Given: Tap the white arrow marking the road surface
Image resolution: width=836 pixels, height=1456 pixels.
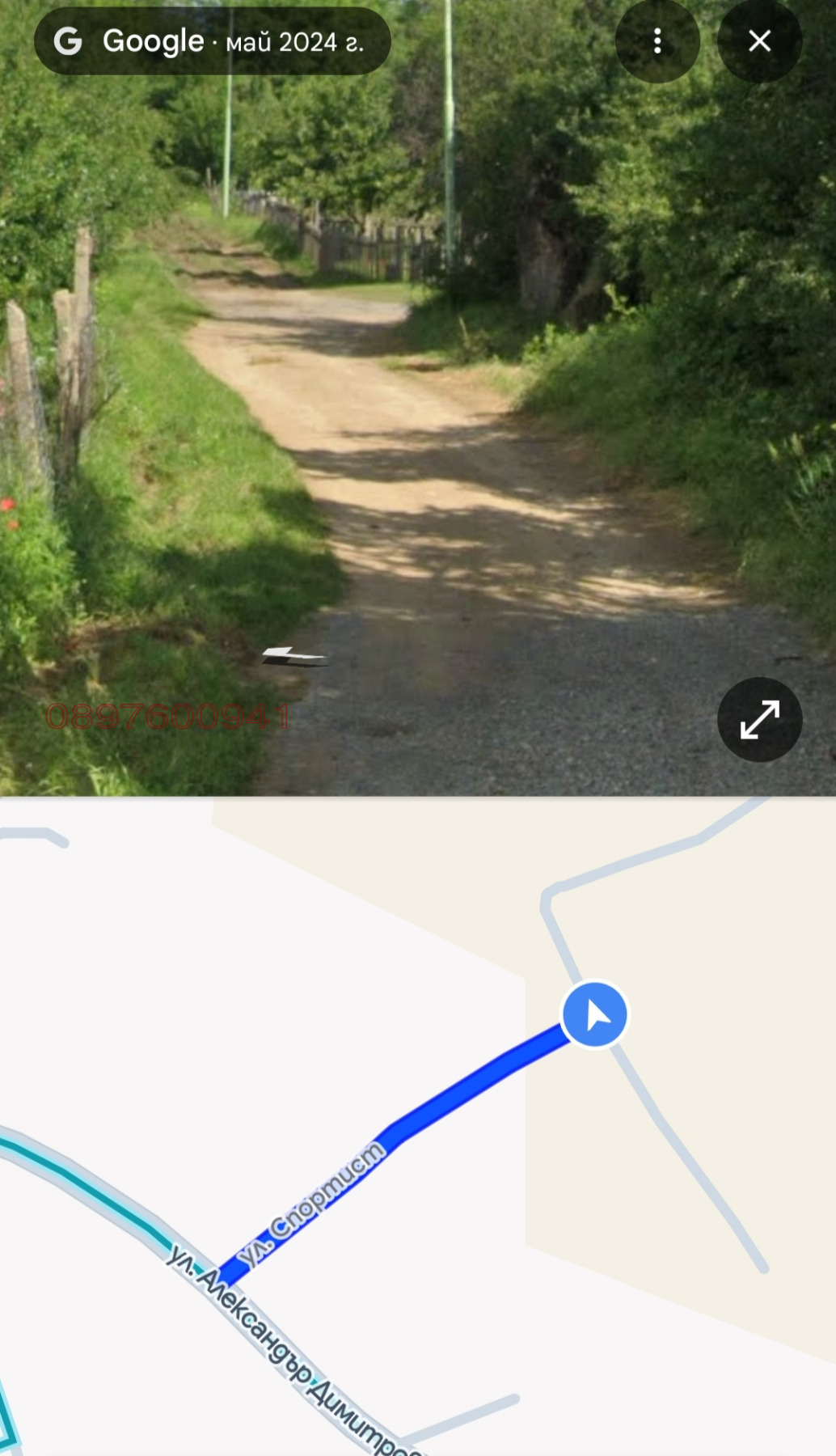Looking at the screenshot, I should [295, 654].
